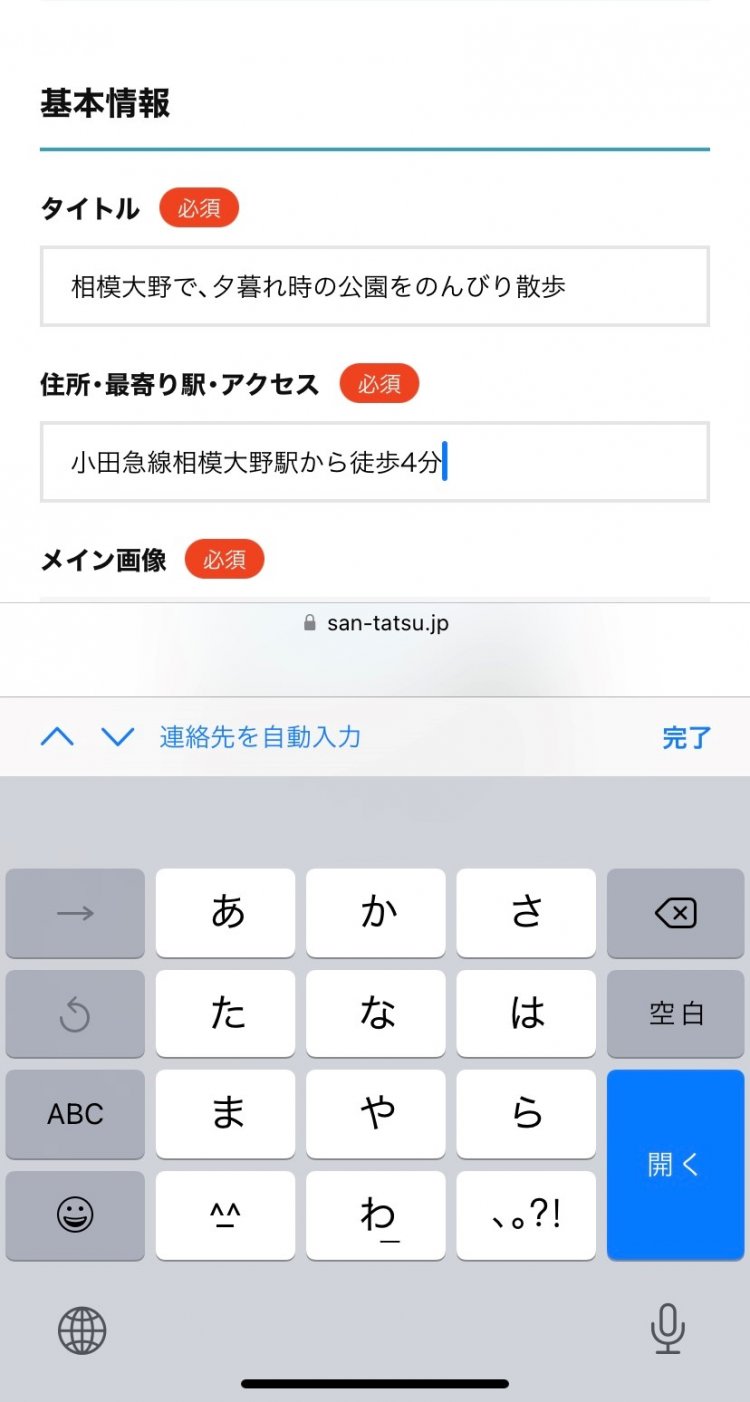Tap the globe icon to switch keyboards

point(82,1330)
